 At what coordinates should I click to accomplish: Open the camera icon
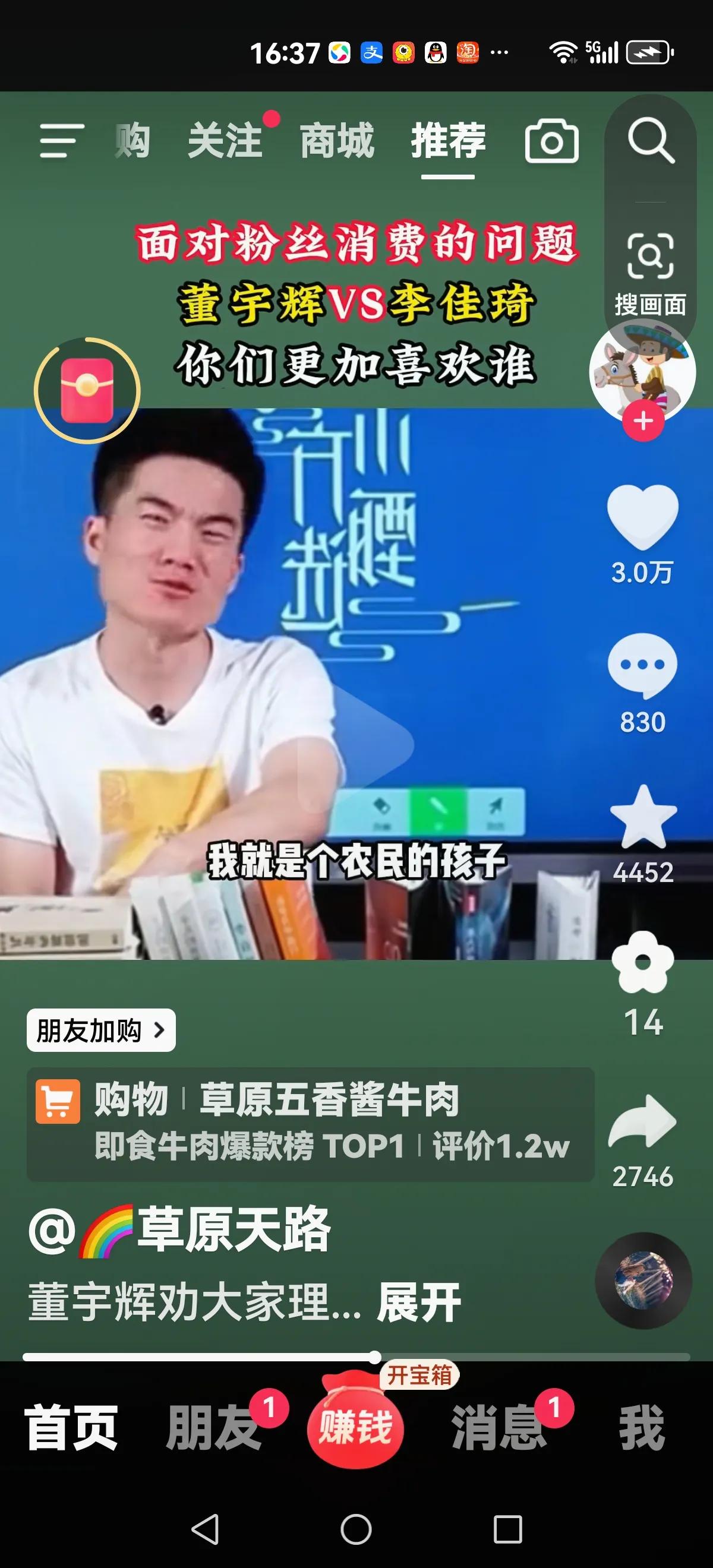pyautogui.click(x=551, y=141)
